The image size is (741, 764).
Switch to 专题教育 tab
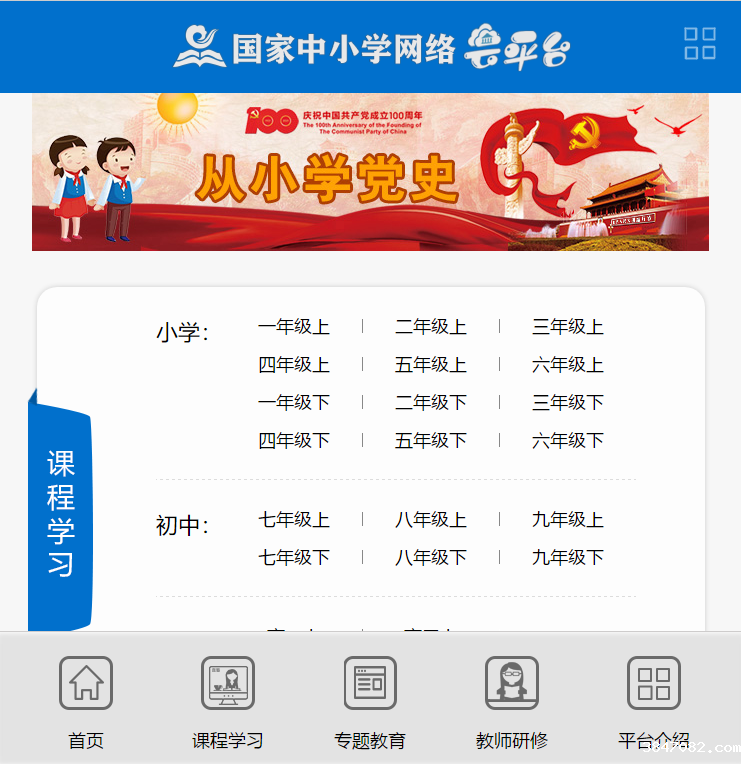[x=370, y=700]
